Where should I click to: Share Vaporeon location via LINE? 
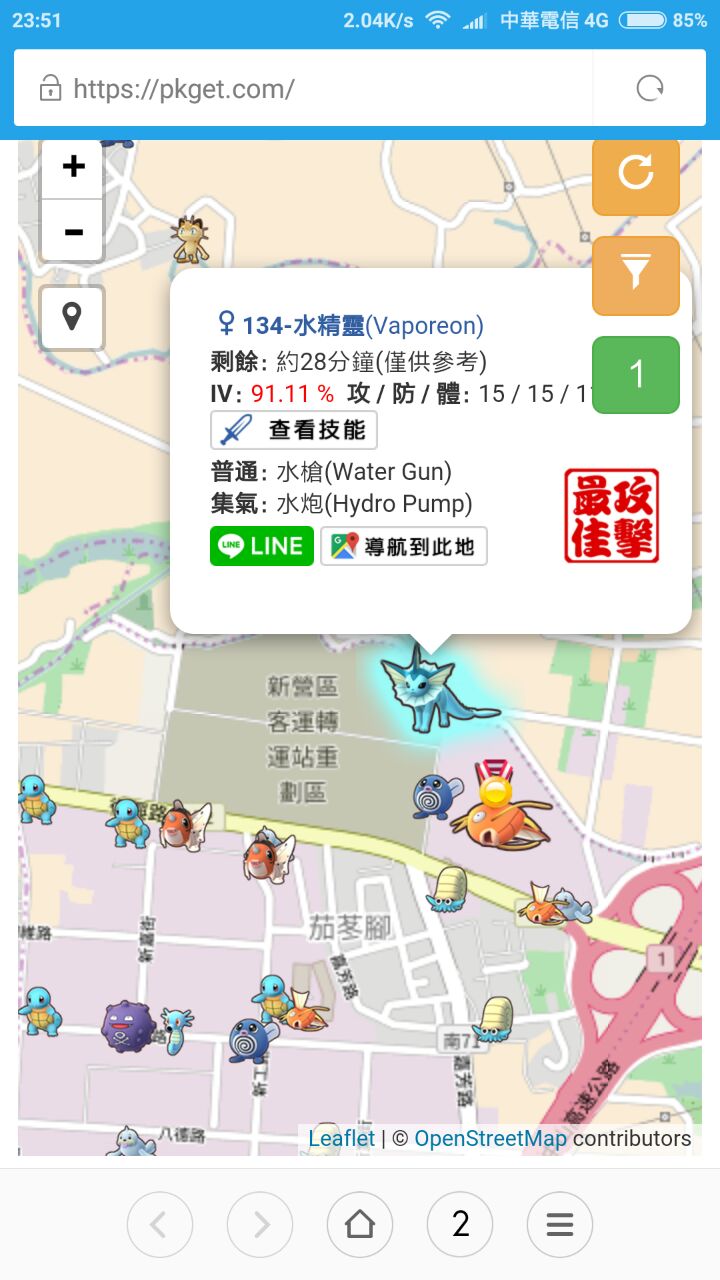click(x=262, y=546)
